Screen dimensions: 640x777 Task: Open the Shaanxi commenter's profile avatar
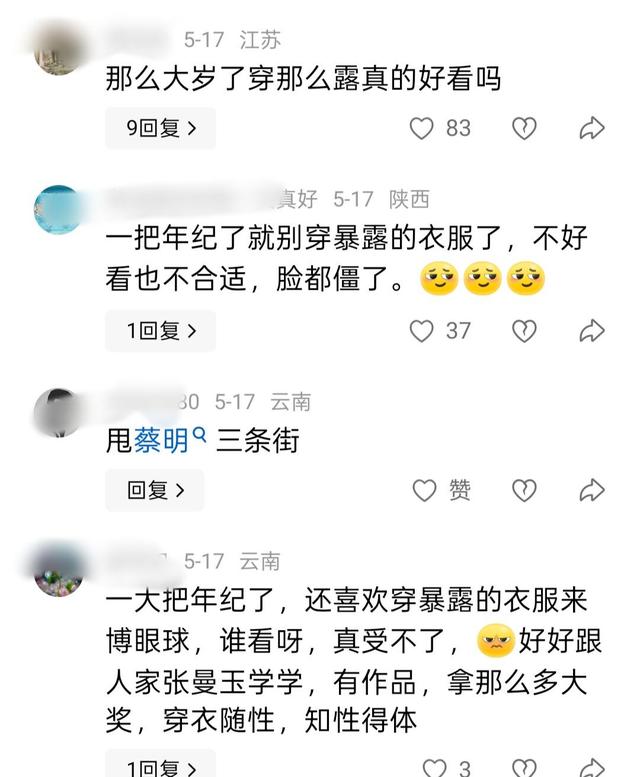58,210
